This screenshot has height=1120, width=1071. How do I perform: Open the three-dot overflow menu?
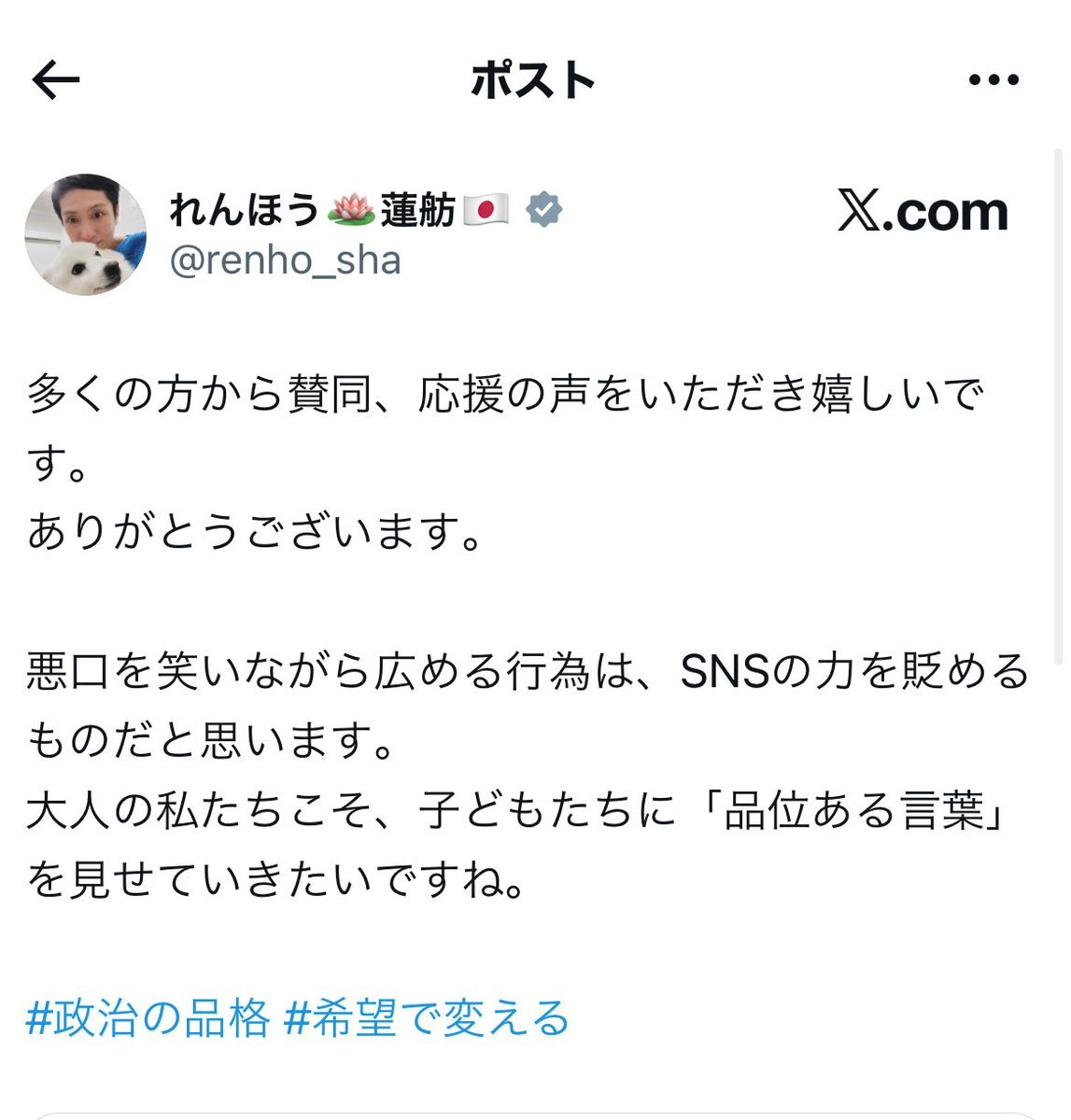tap(993, 81)
